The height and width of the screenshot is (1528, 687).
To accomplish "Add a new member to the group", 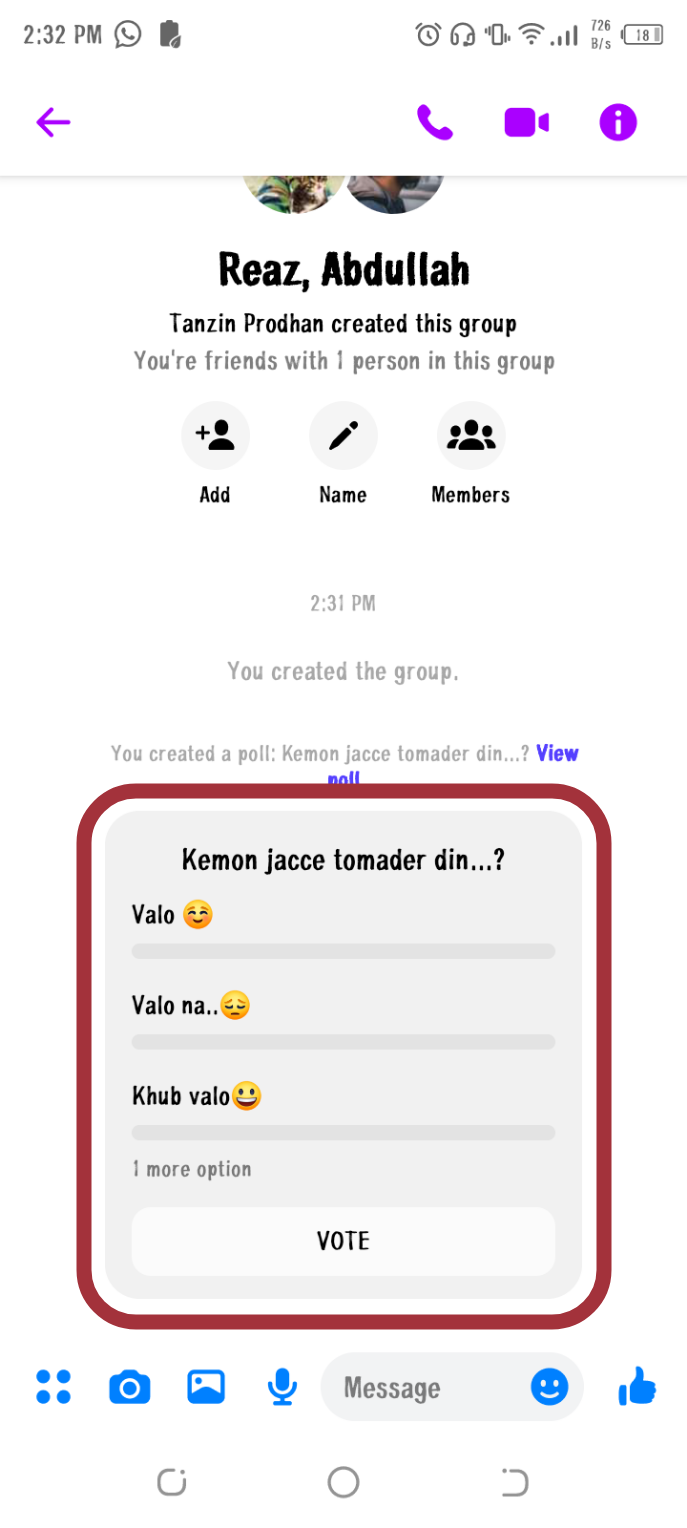I will click(x=215, y=436).
